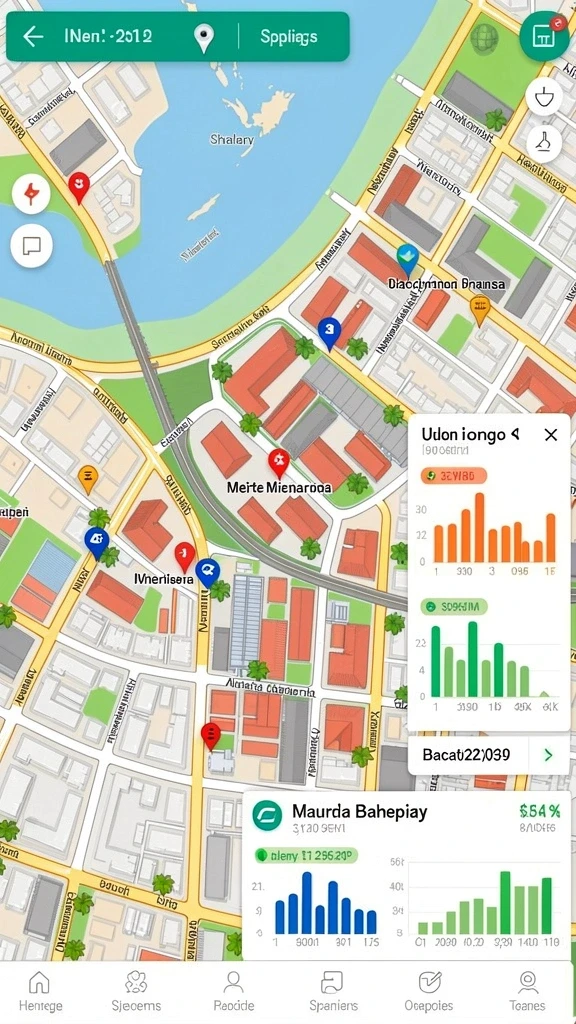Open the green round button with the red badge
Image resolution: width=576 pixels, height=1024 pixels.
[544, 37]
